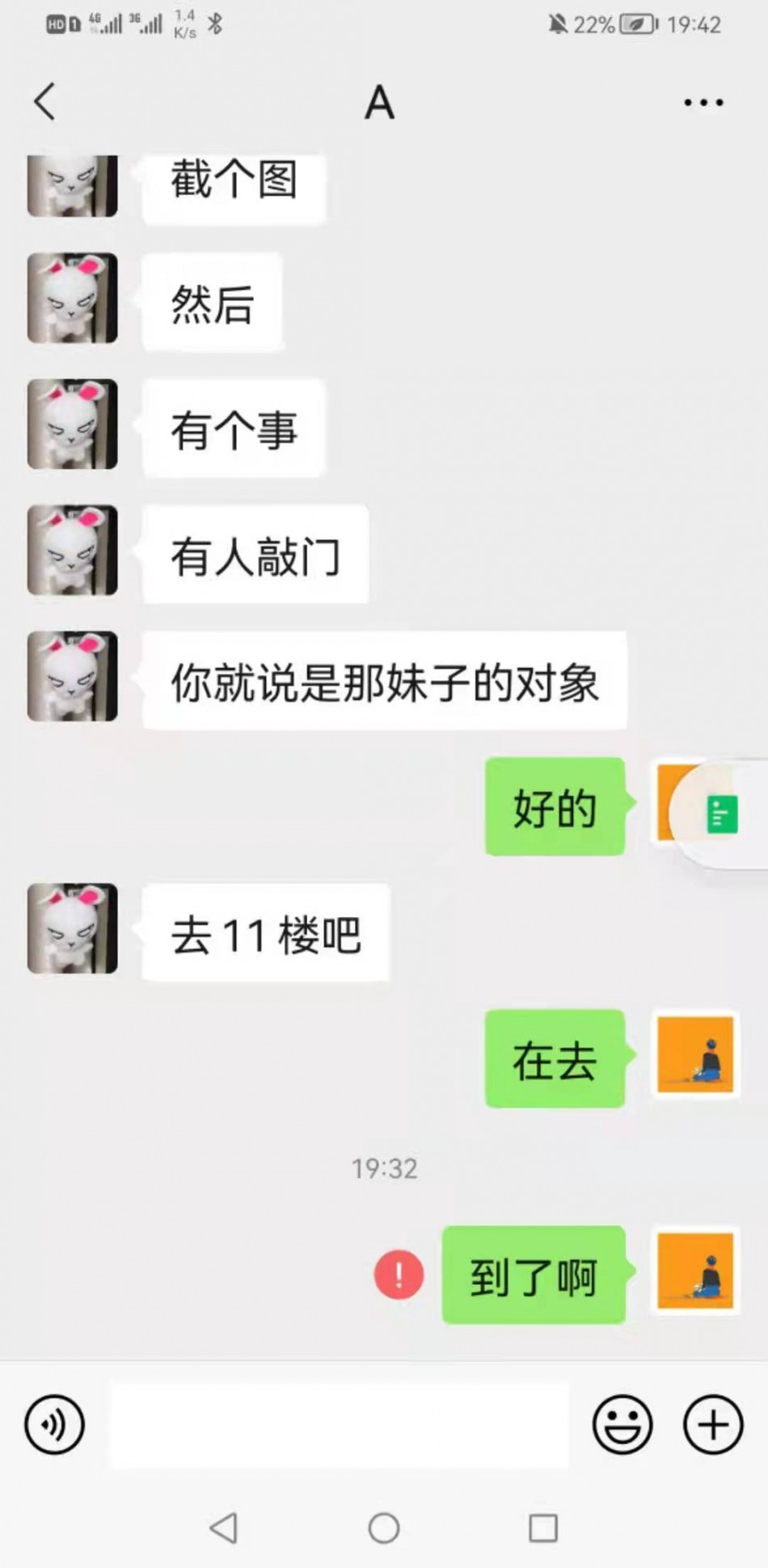Tap the red failed-send icon beside 到了啊
This screenshot has height=1568, width=768.
pos(399,1275)
